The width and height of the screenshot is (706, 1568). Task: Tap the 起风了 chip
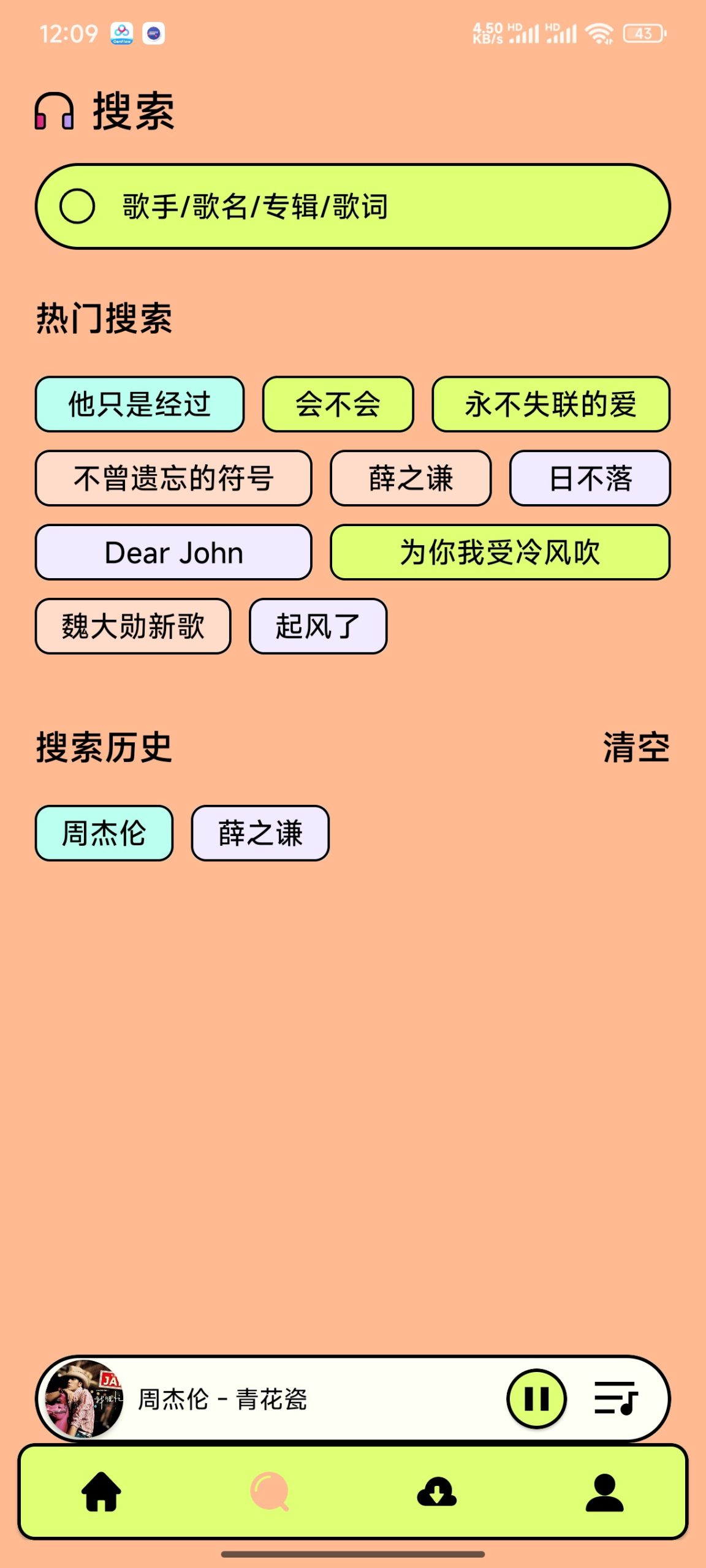click(316, 627)
